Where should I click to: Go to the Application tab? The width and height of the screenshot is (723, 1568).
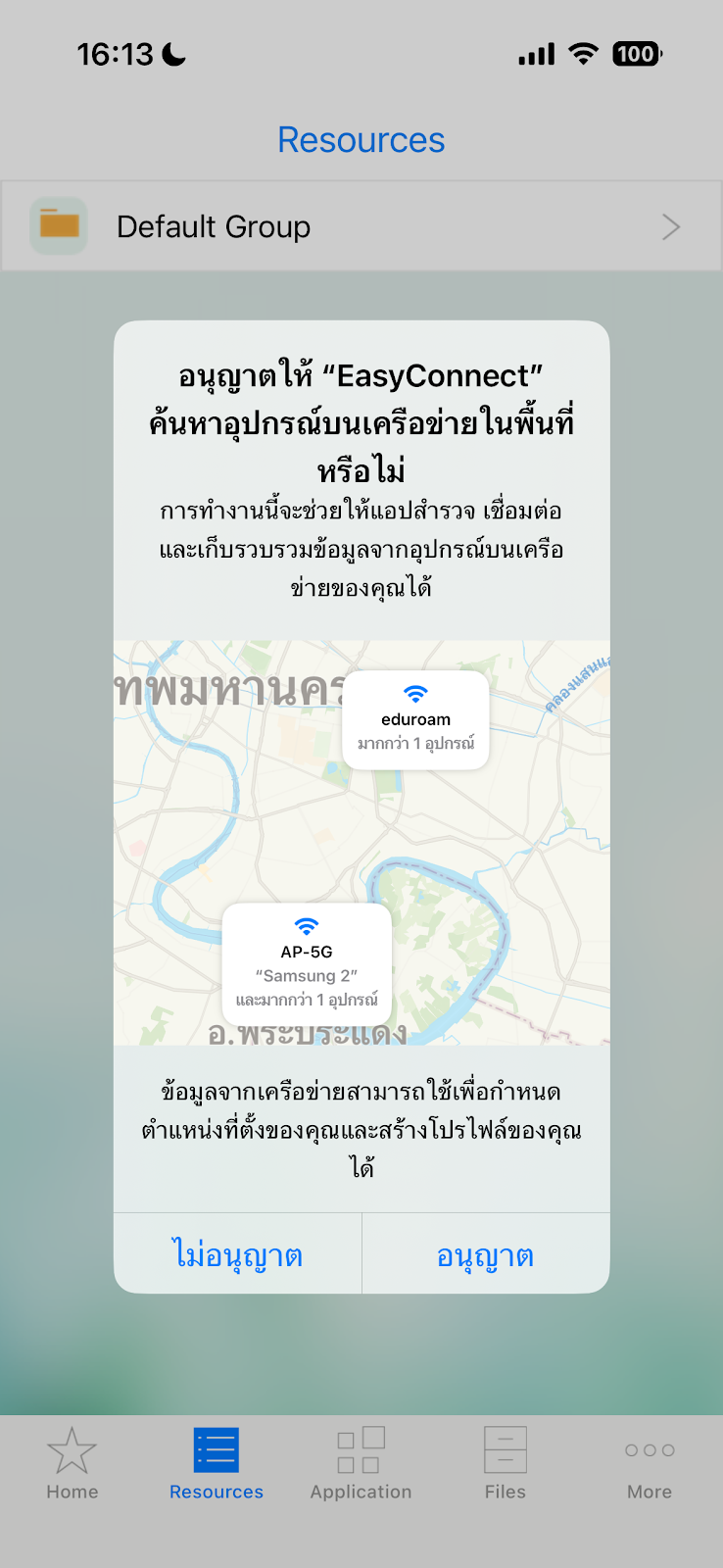click(361, 1464)
